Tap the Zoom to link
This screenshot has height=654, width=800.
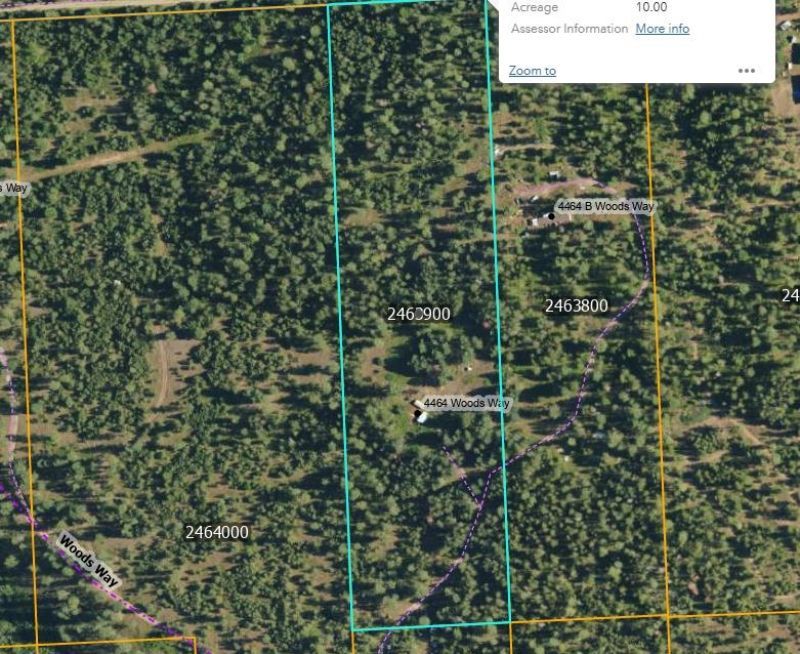coord(532,71)
